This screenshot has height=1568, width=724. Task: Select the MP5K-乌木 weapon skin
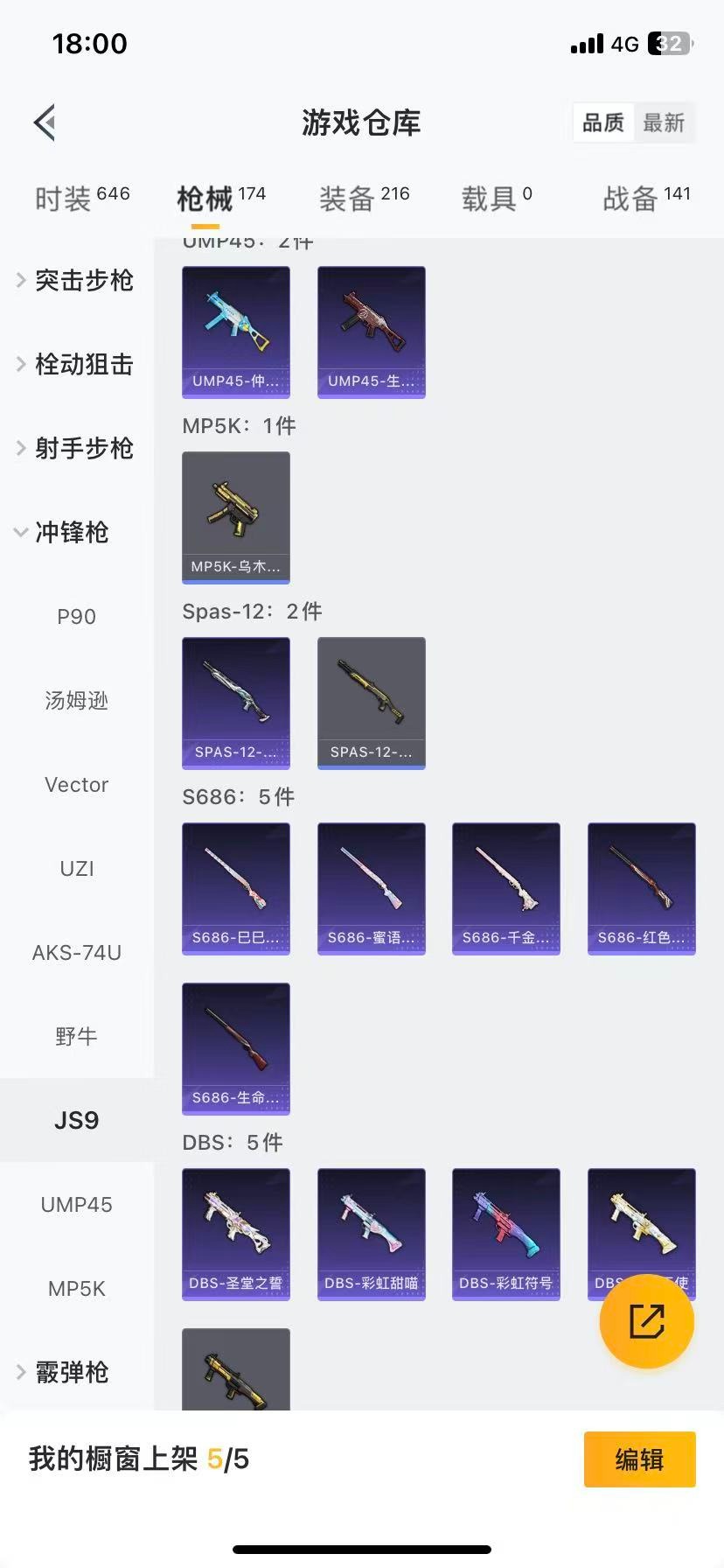pyautogui.click(x=235, y=517)
